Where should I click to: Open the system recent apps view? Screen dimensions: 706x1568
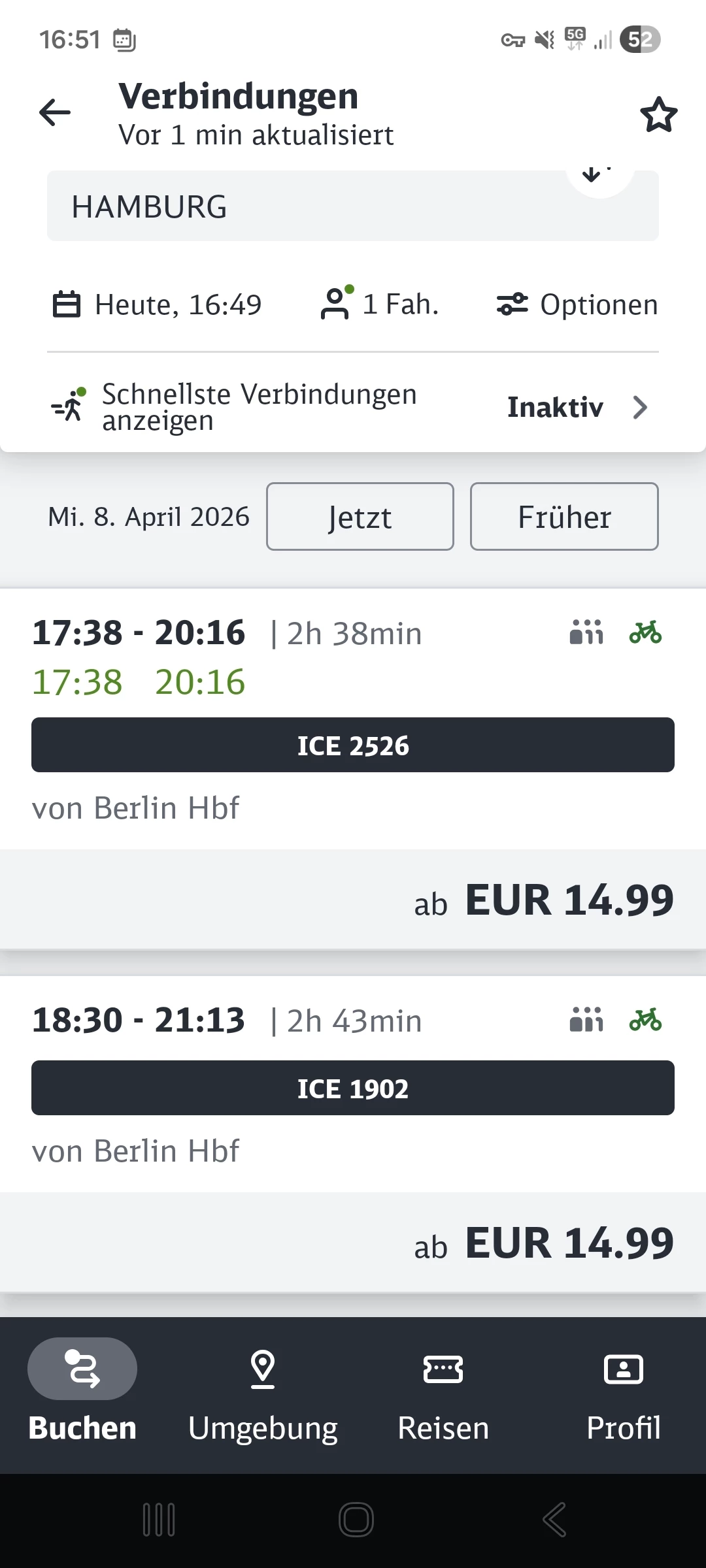159,1520
